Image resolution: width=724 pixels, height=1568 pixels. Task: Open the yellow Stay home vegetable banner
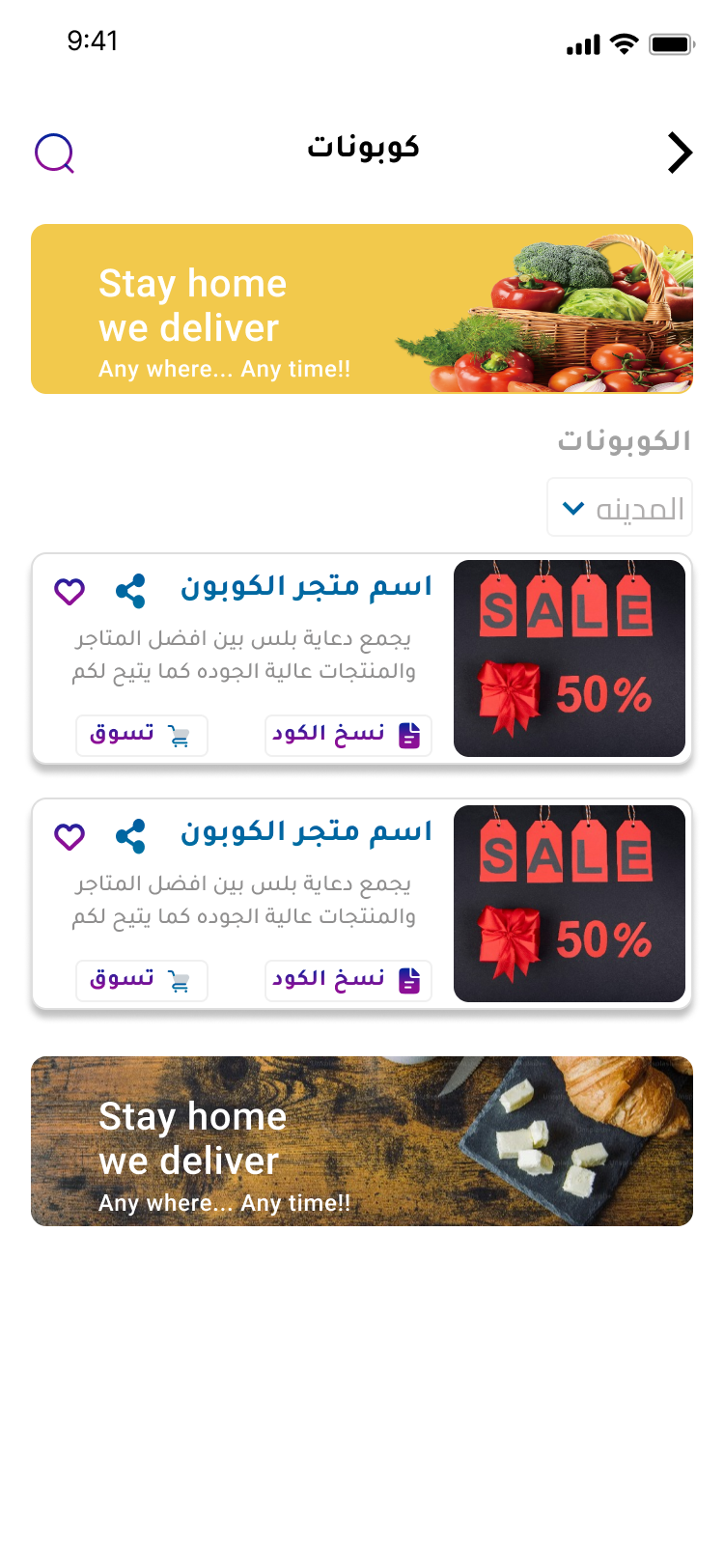tap(362, 309)
